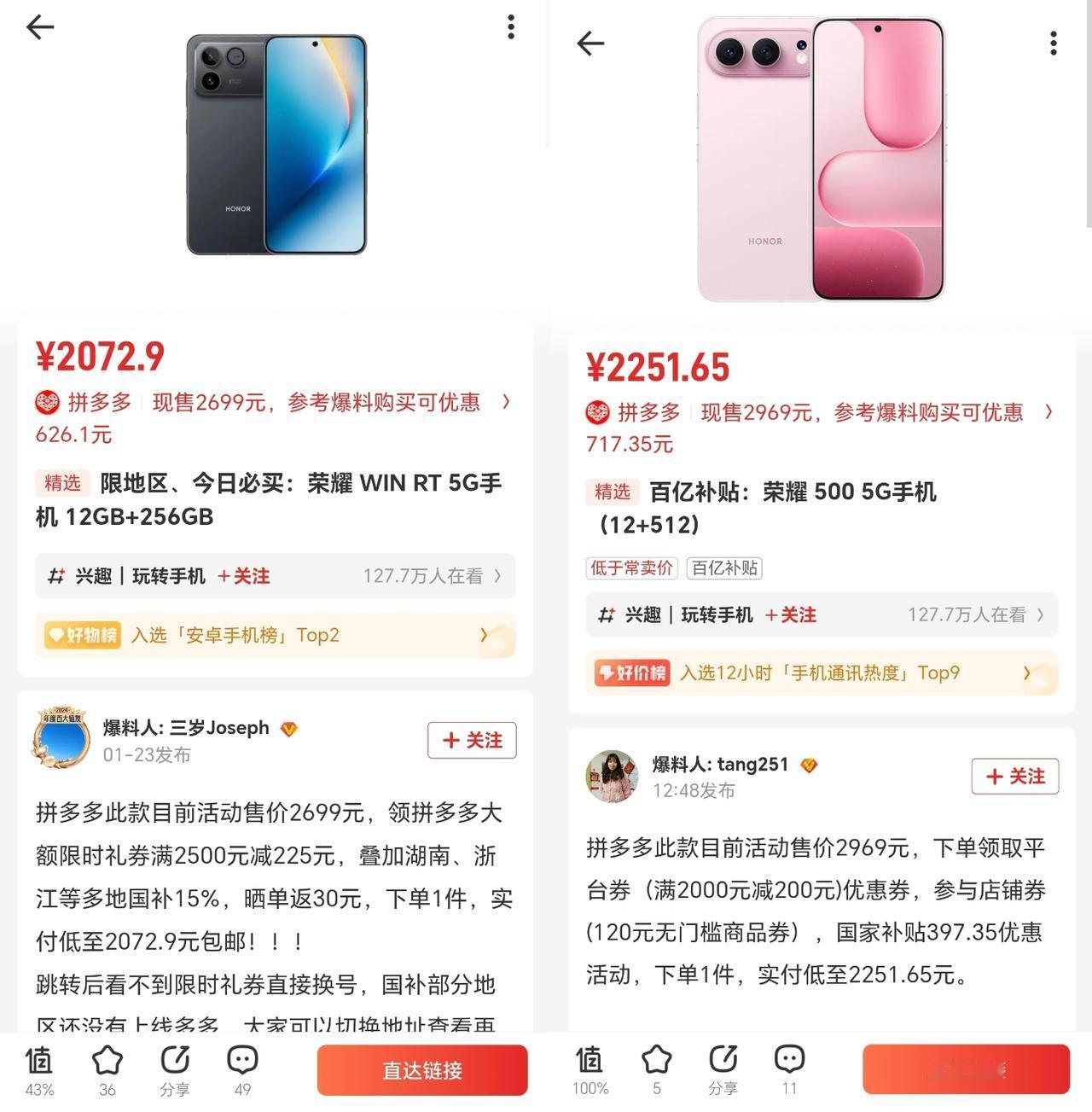Tap the 精选 label on the left deal
Image resolution: width=1092 pixels, height=1112 pixels.
[62, 483]
